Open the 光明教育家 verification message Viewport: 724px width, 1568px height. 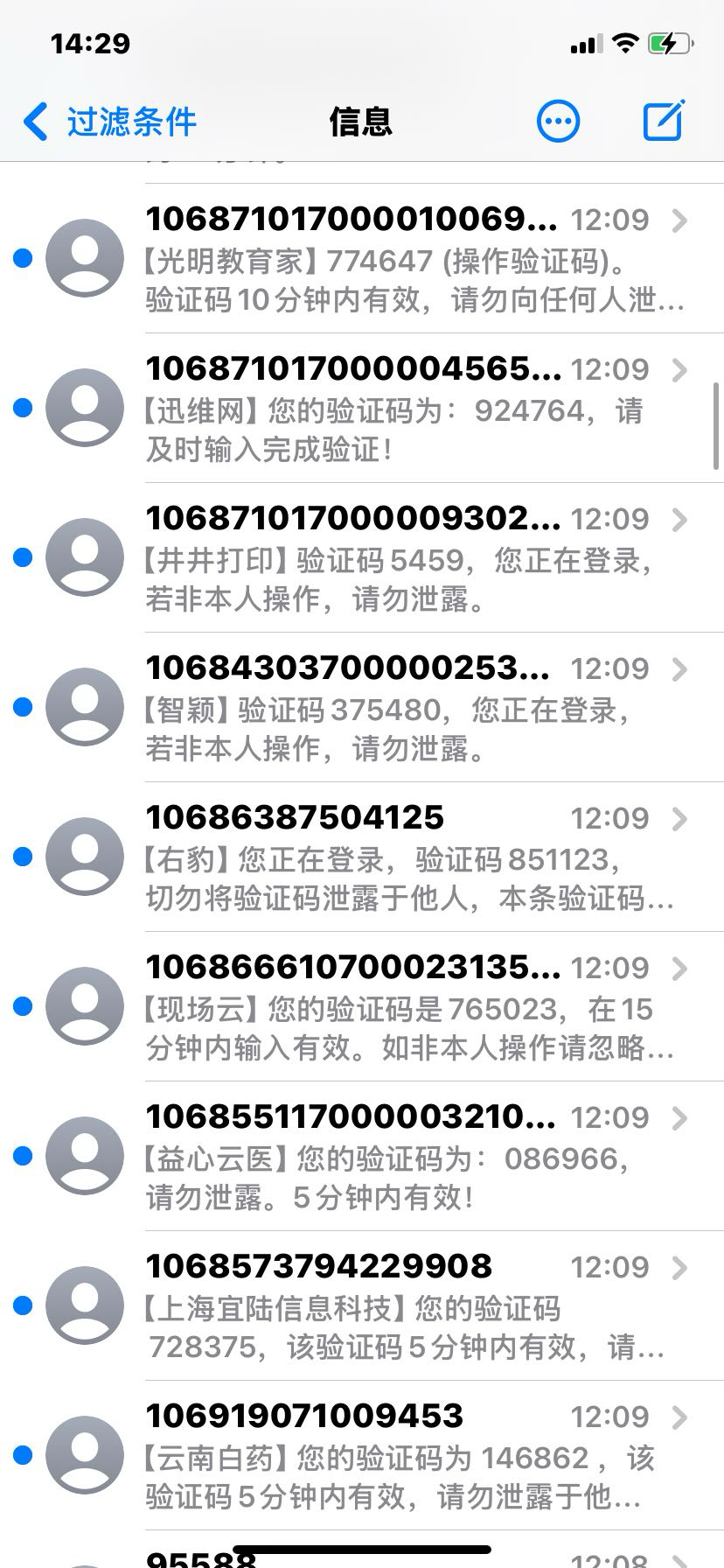pyautogui.click(x=411, y=259)
